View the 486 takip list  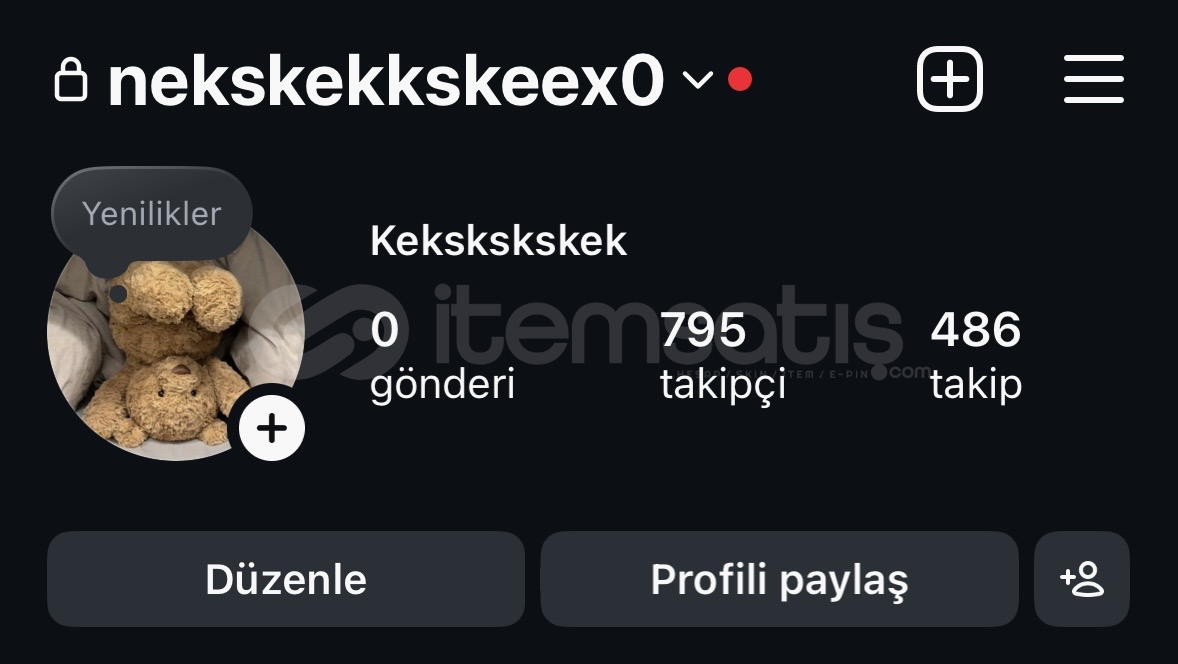tap(975, 356)
